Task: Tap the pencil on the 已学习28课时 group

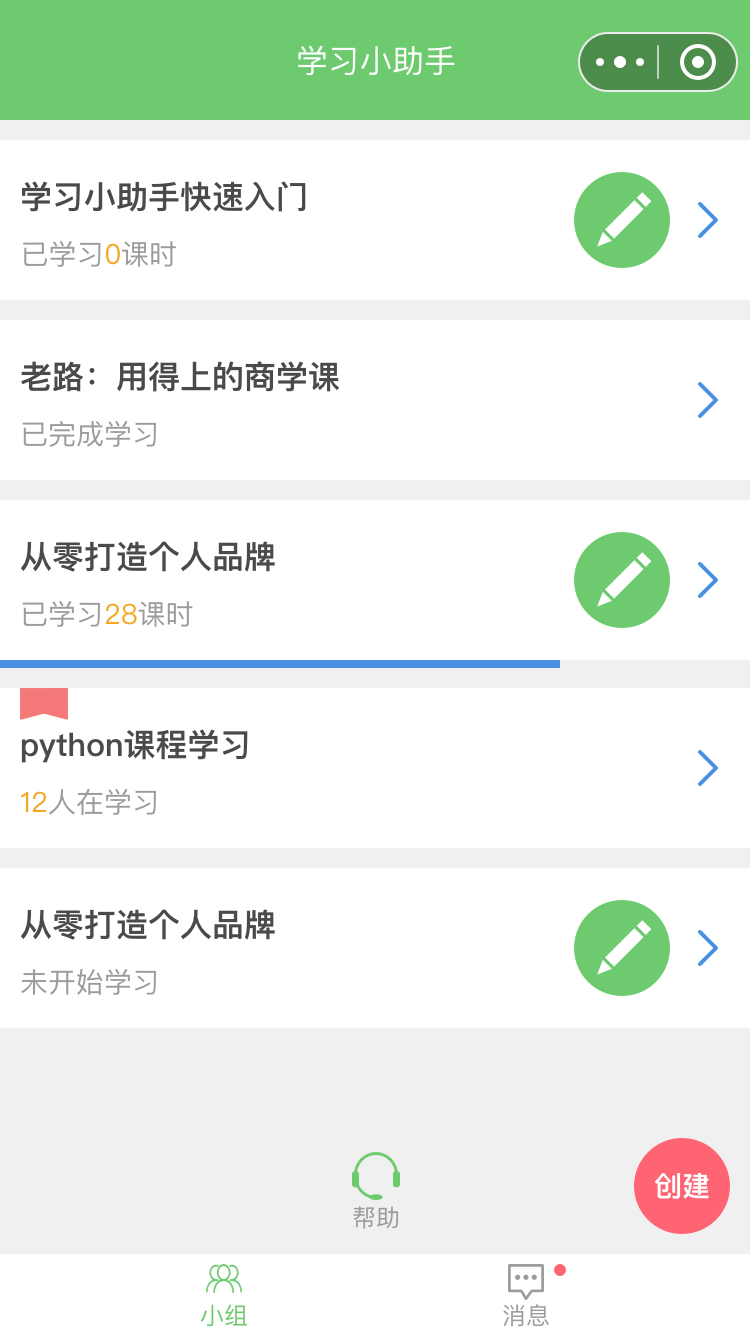Action: click(x=622, y=580)
